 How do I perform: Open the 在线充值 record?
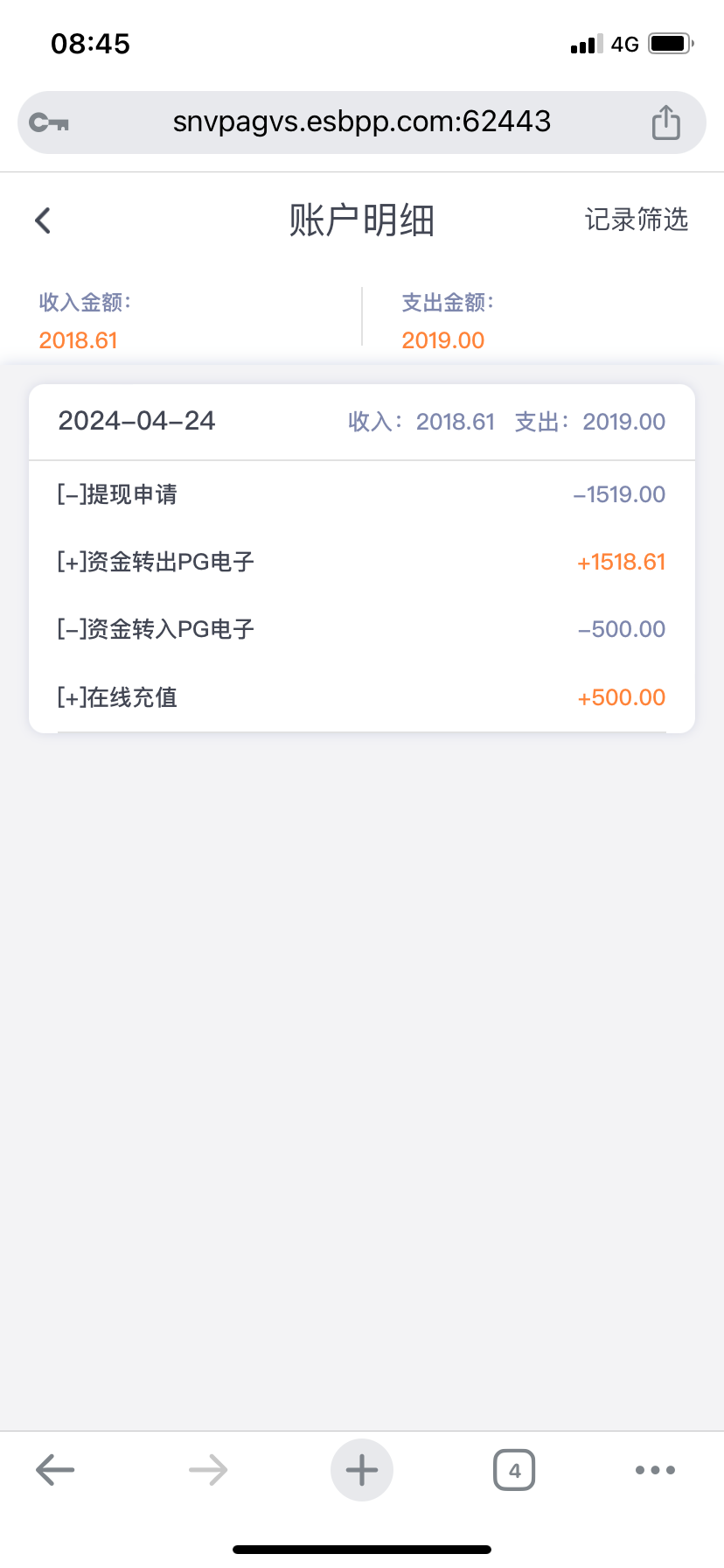[362, 697]
